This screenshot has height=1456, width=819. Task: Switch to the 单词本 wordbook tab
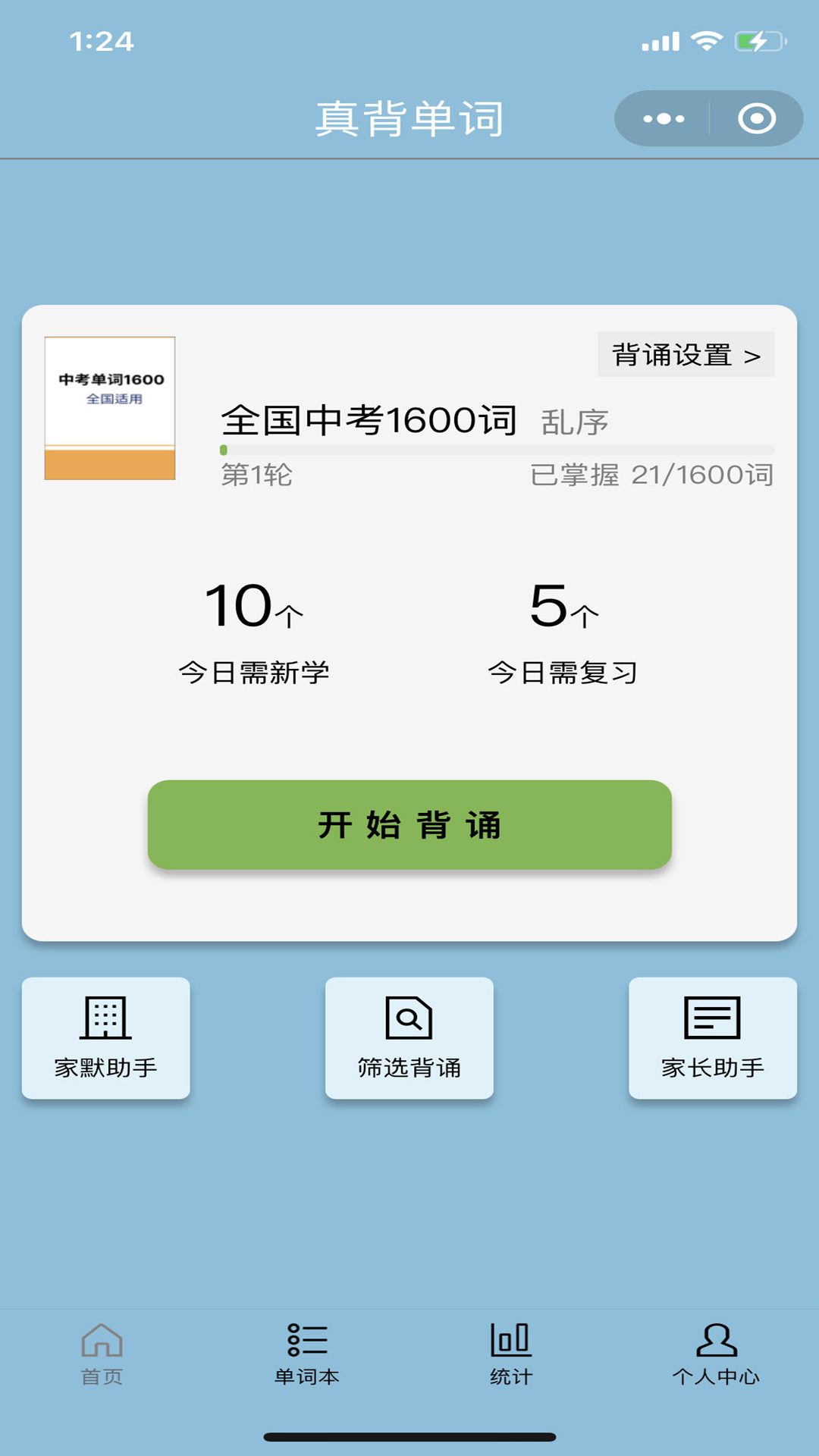pos(306,1355)
